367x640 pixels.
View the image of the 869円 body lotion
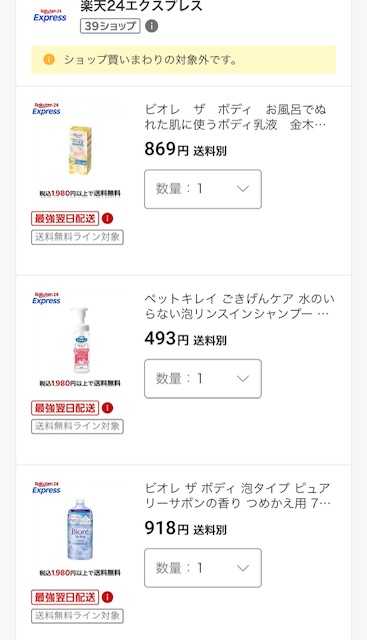80,150
